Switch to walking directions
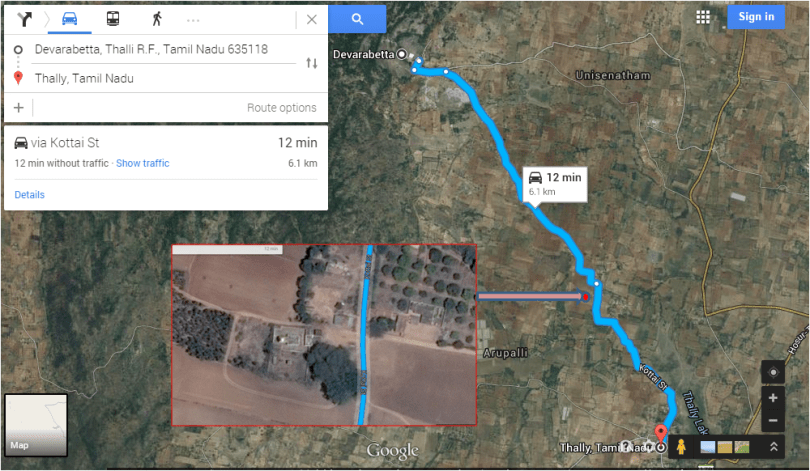This screenshot has height=471, width=810. pos(157,19)
